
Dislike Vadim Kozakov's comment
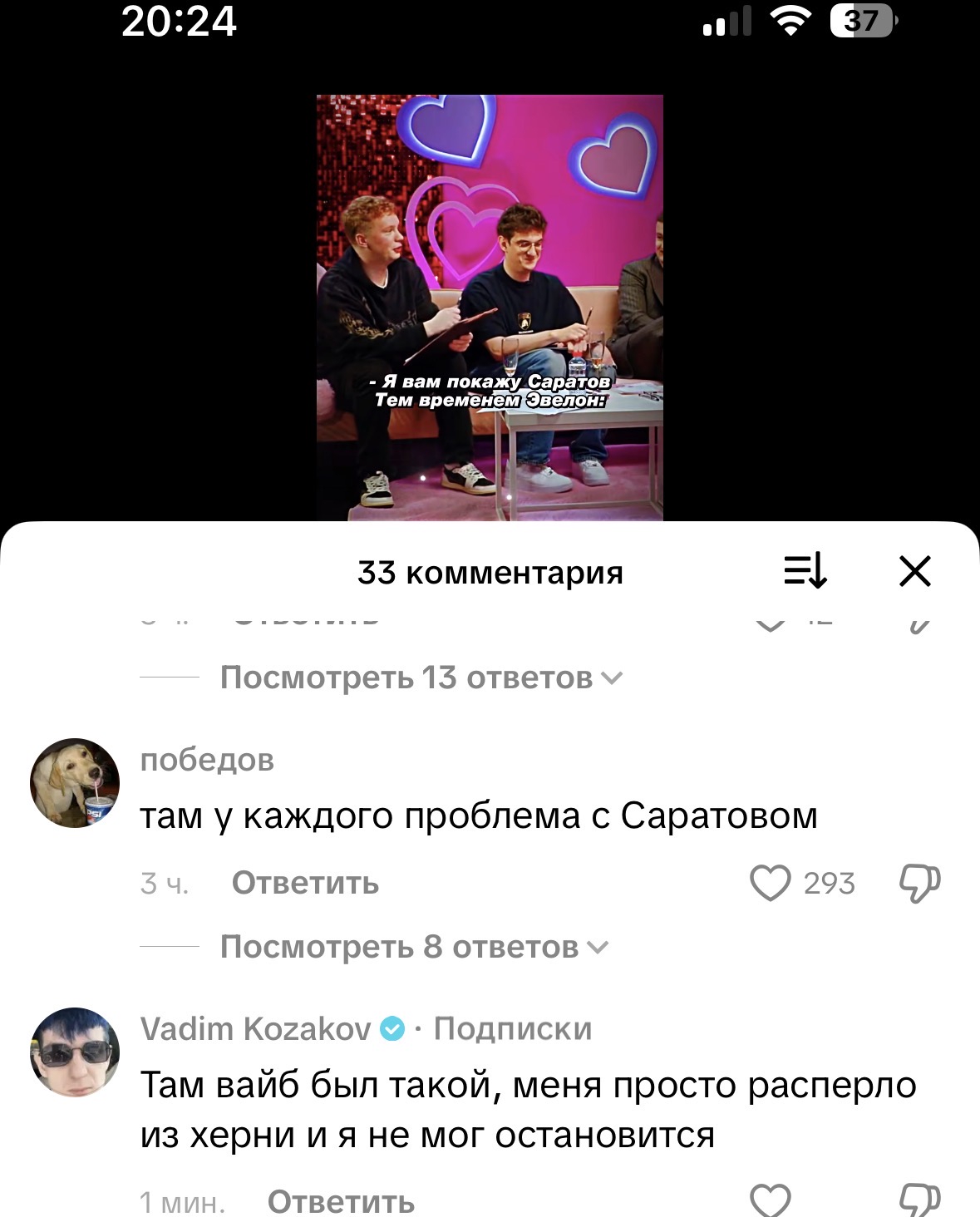coord(919,1200)
